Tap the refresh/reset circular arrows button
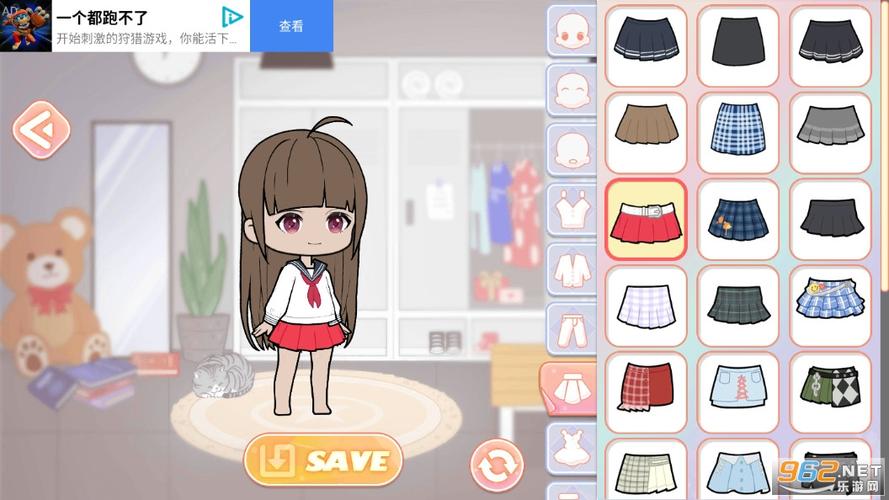889x500 pixels. tap(496, 465)
